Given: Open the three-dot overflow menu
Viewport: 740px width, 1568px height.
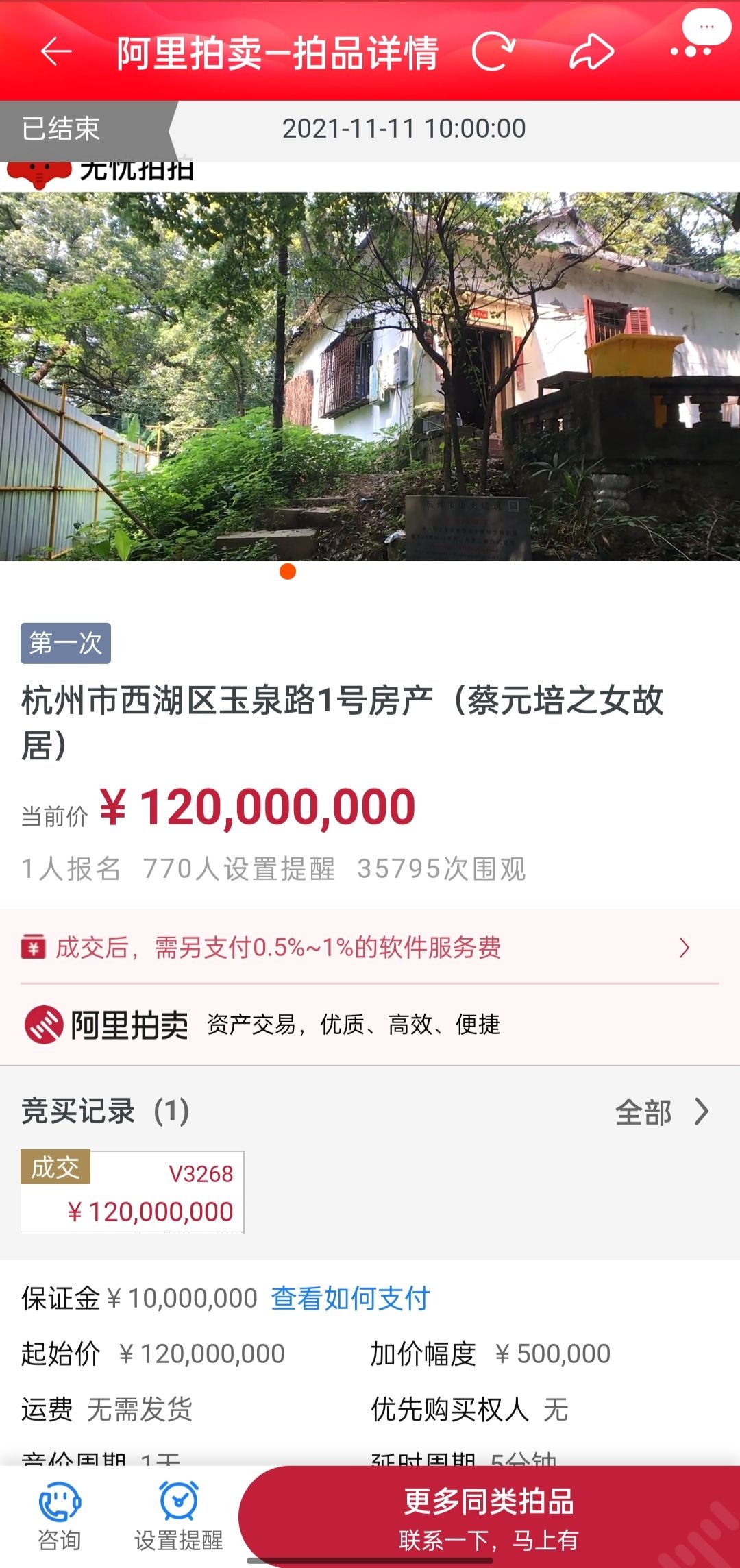Looking at the screenshot, I should pos(690,52).
